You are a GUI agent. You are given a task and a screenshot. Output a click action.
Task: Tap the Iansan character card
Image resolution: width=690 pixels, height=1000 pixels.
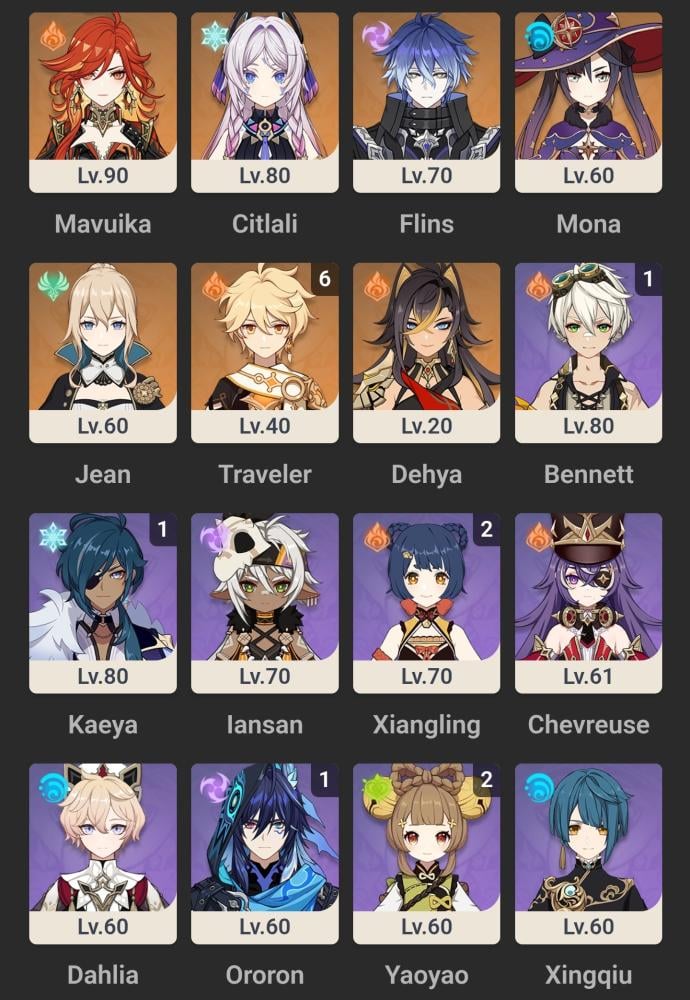click(265, 603)
